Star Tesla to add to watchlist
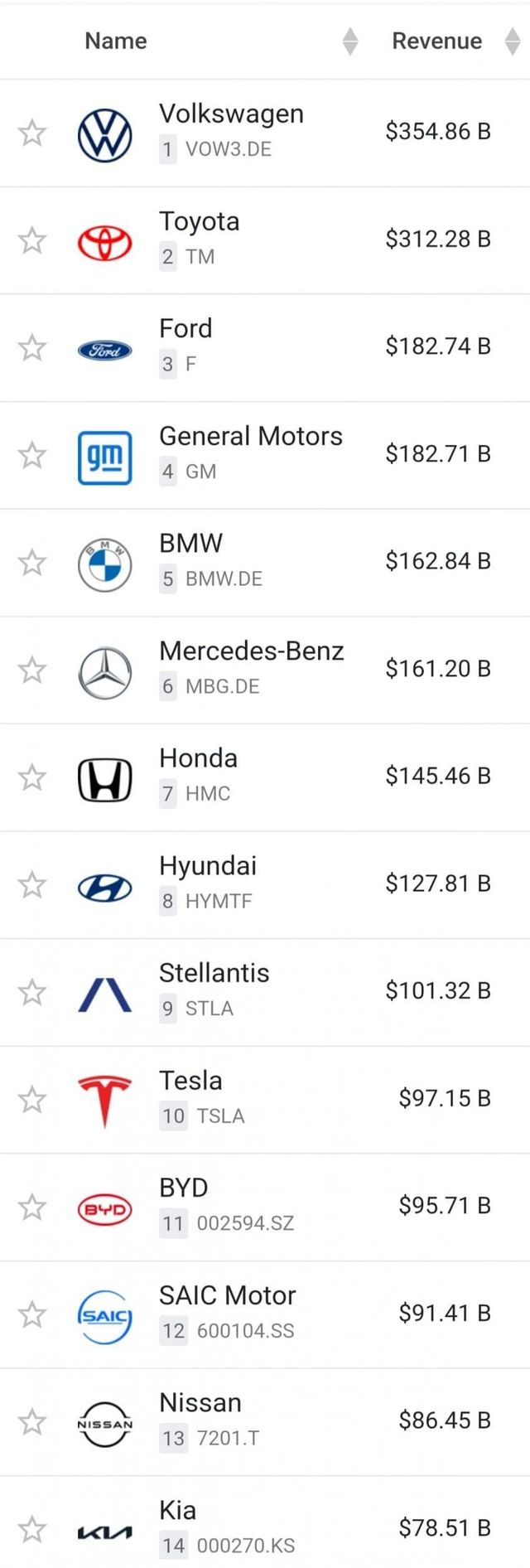The image size is (530, 1568). pos(32,1100)
